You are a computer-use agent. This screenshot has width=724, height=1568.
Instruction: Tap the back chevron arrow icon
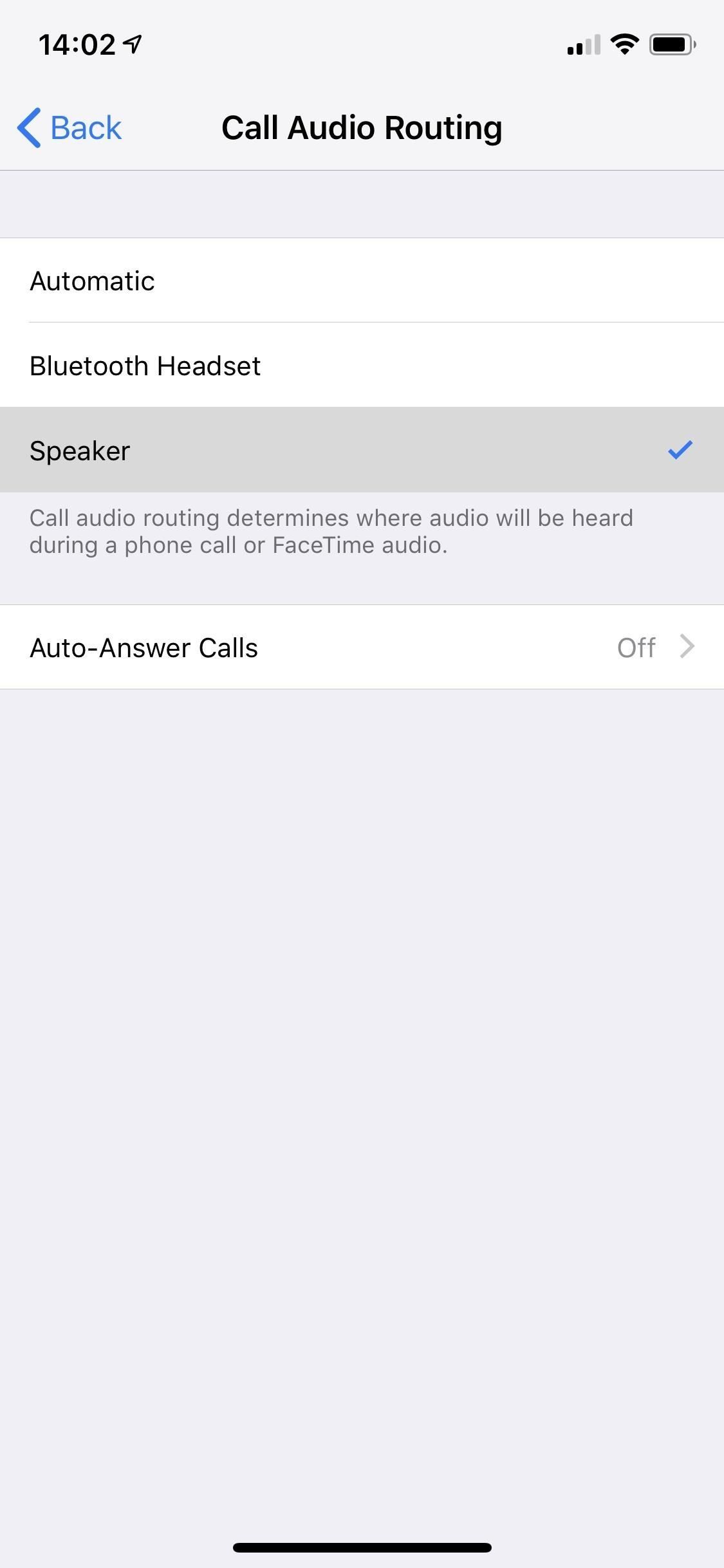coord(28,127)
